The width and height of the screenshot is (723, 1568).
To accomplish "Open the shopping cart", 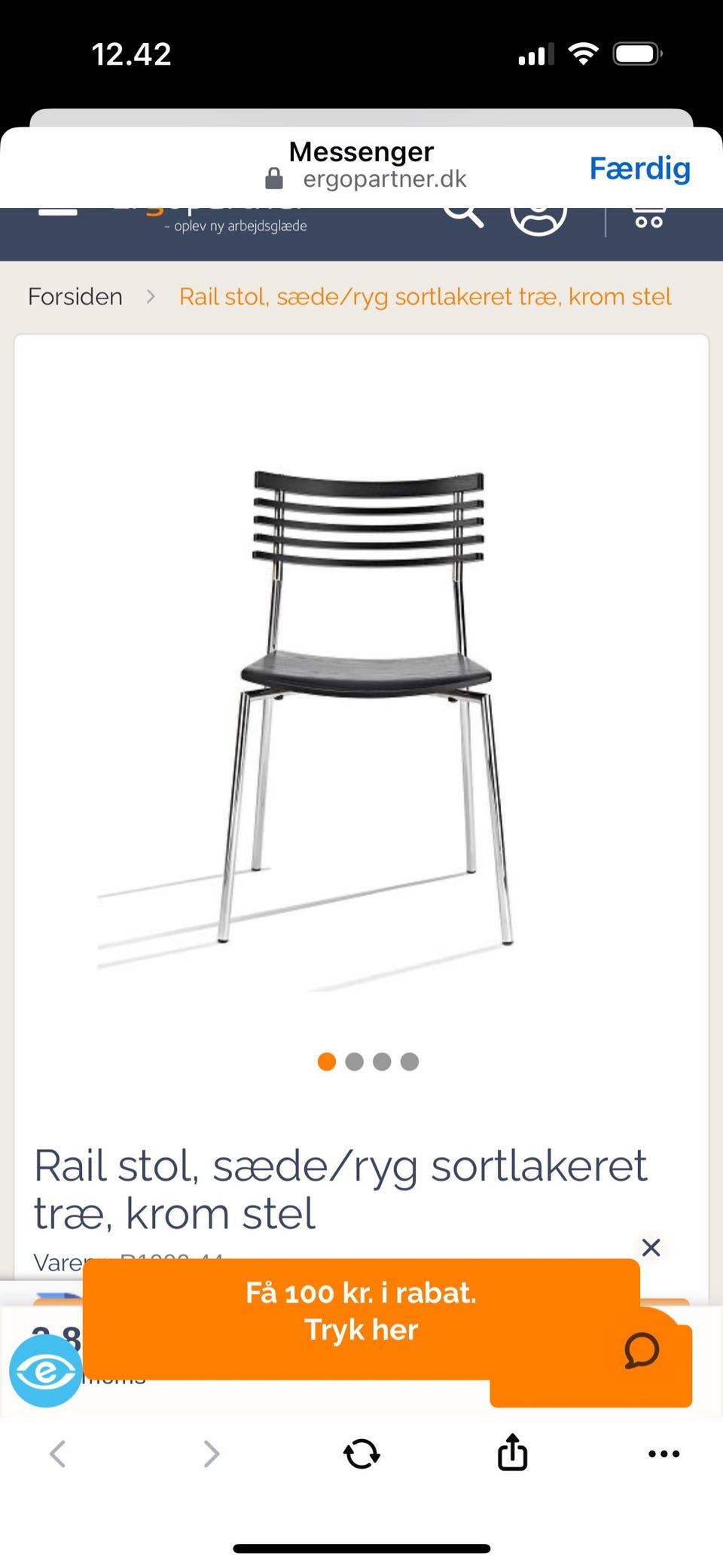I will tap(648, 217).
